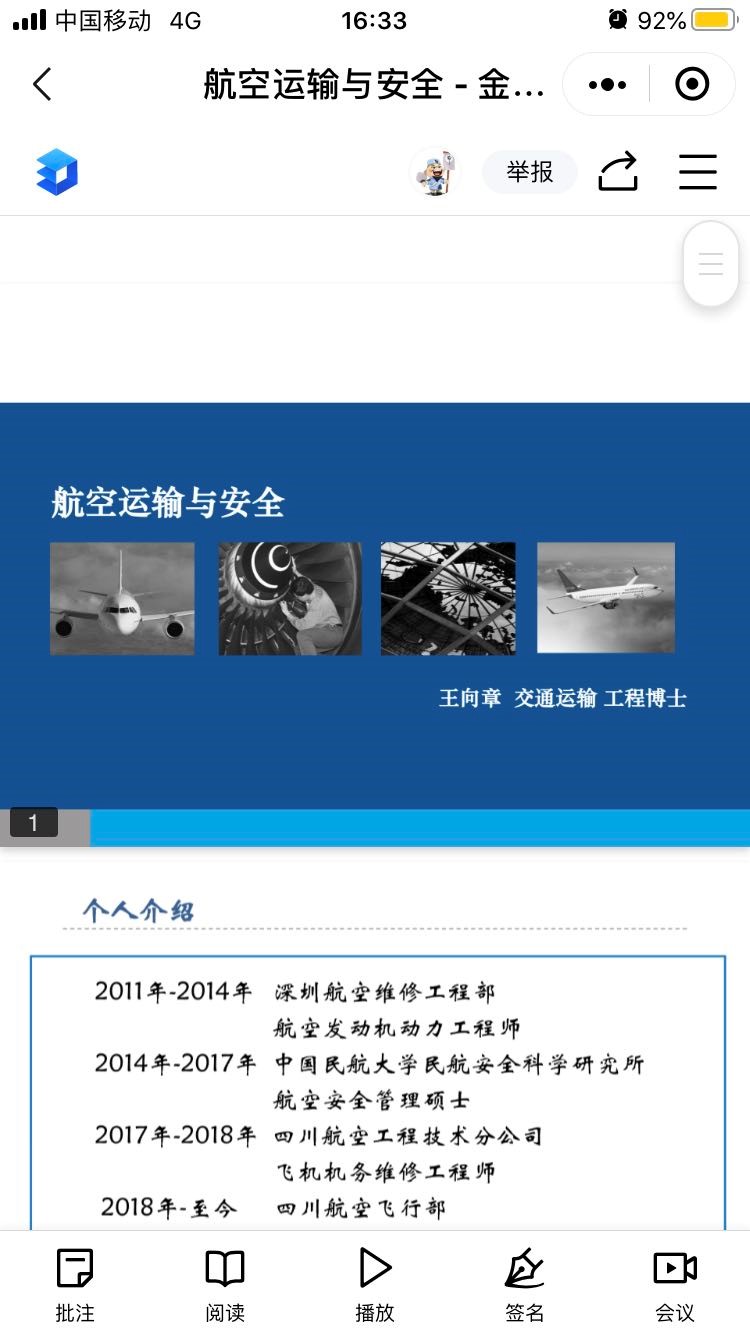Switch to 阅读 reading mode
The height and width of the screenshot is (1334, 750).
coord(225,1285)
